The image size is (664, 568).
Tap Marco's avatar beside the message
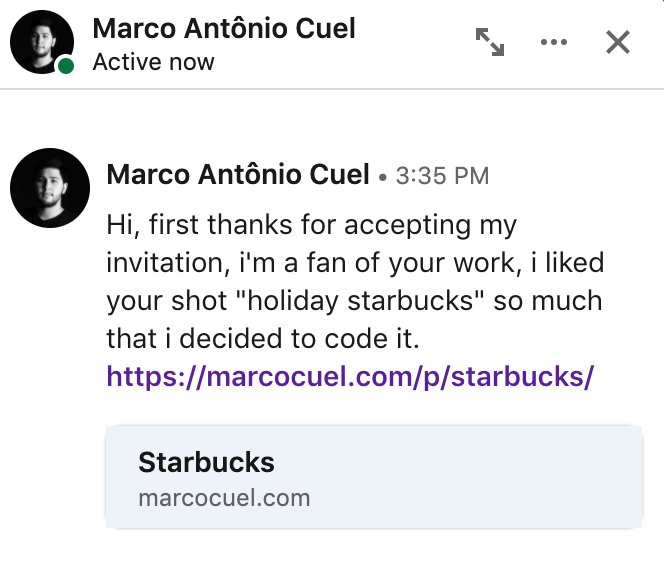[x=50, y=188]
